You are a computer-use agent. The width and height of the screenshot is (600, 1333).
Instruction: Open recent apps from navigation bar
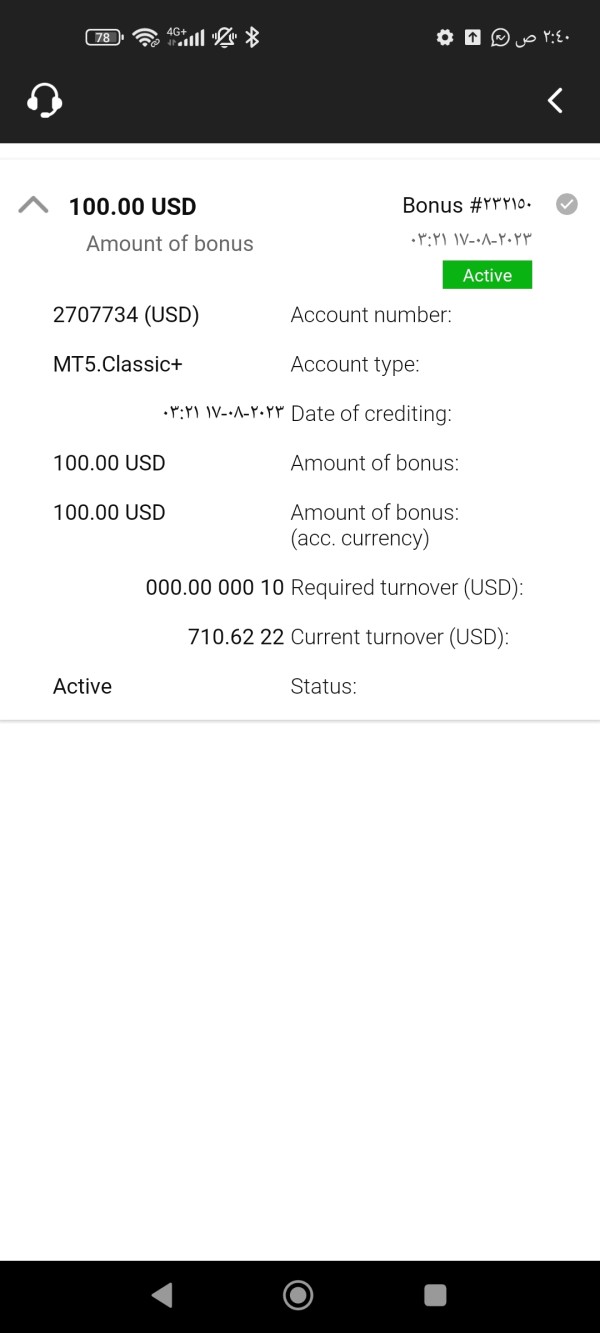[435, 1295]
